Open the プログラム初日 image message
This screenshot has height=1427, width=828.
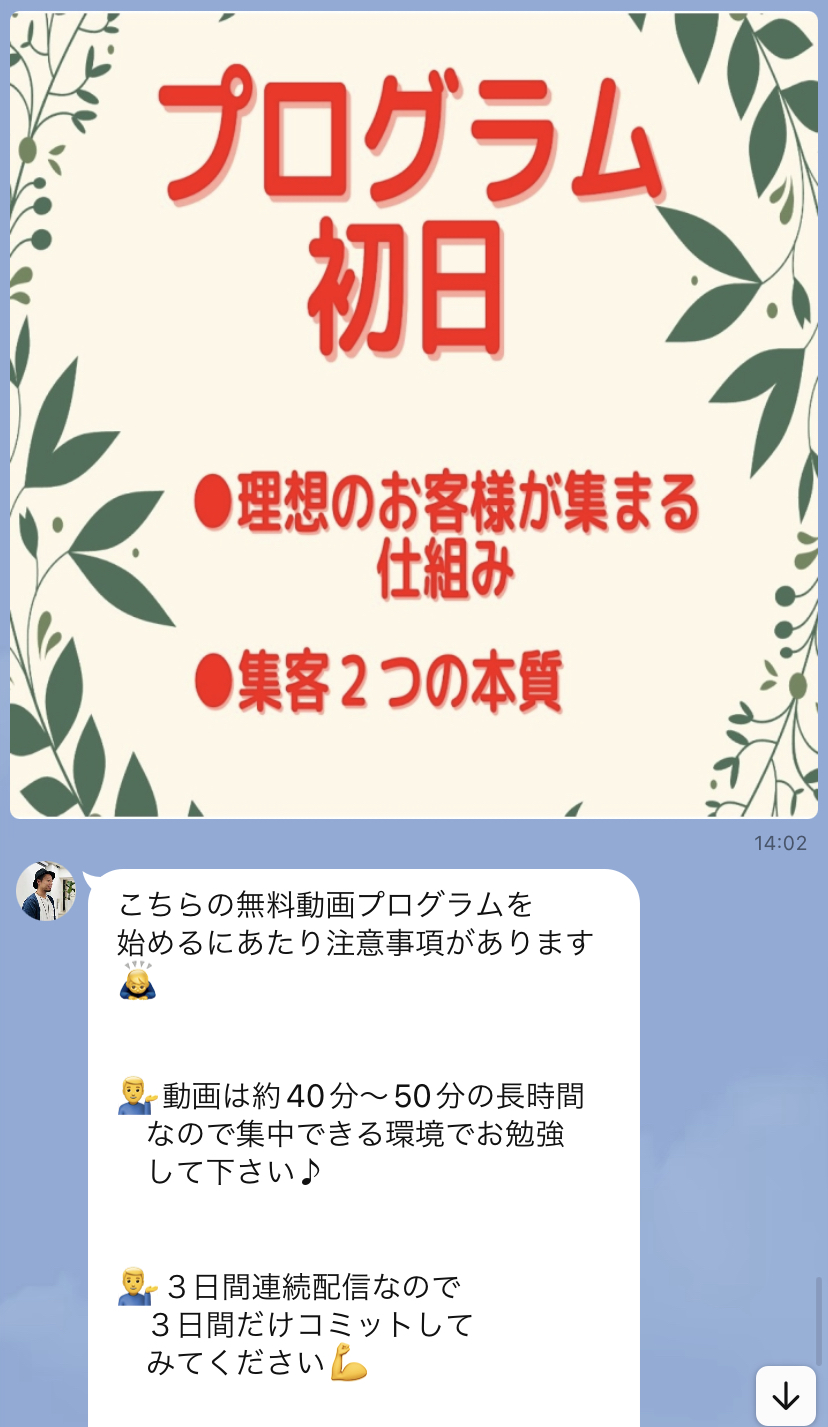pos(414,415)
